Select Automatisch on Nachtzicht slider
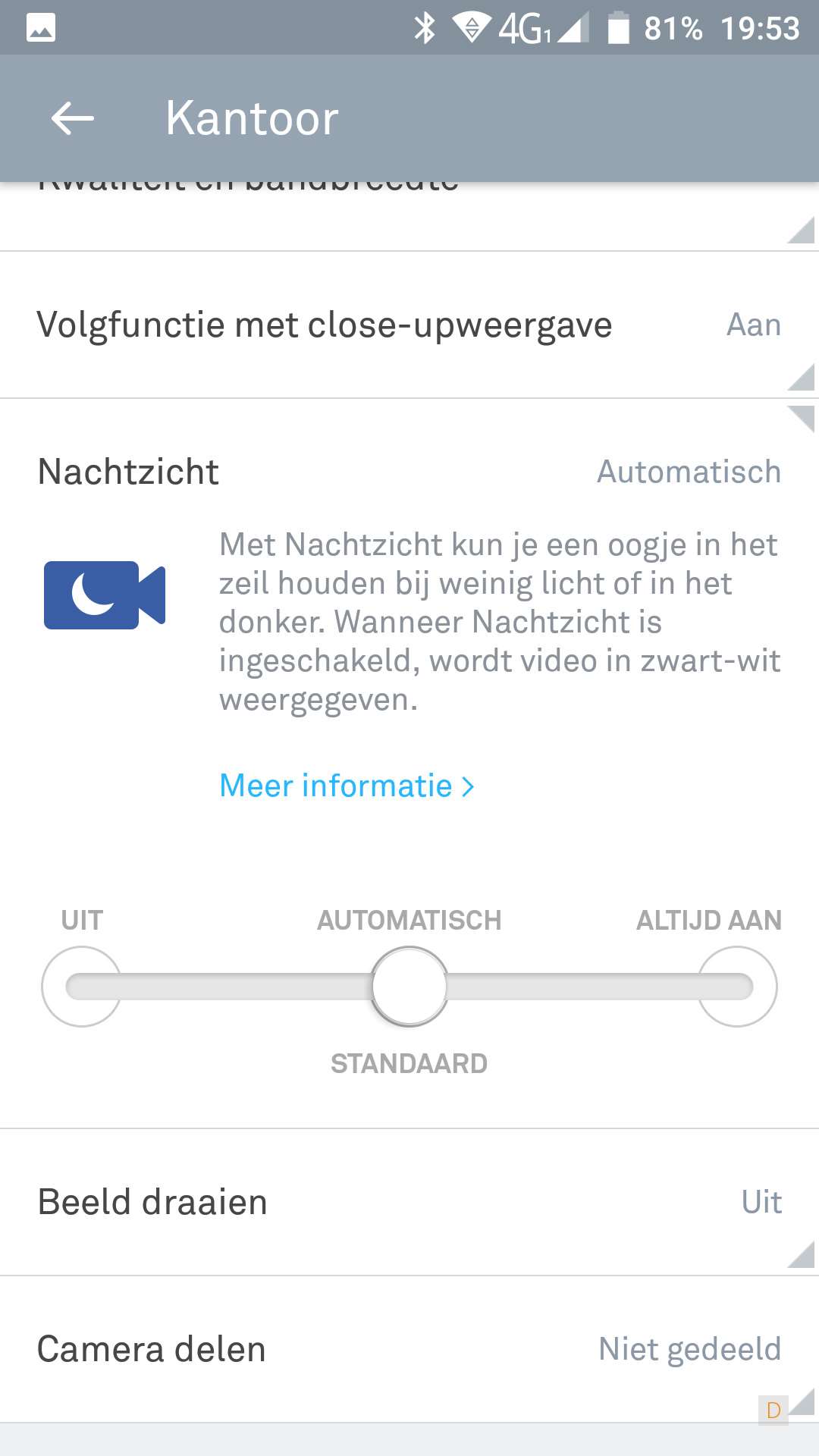The height and width of the screenshot is (1456, 819). click(409, 986)
